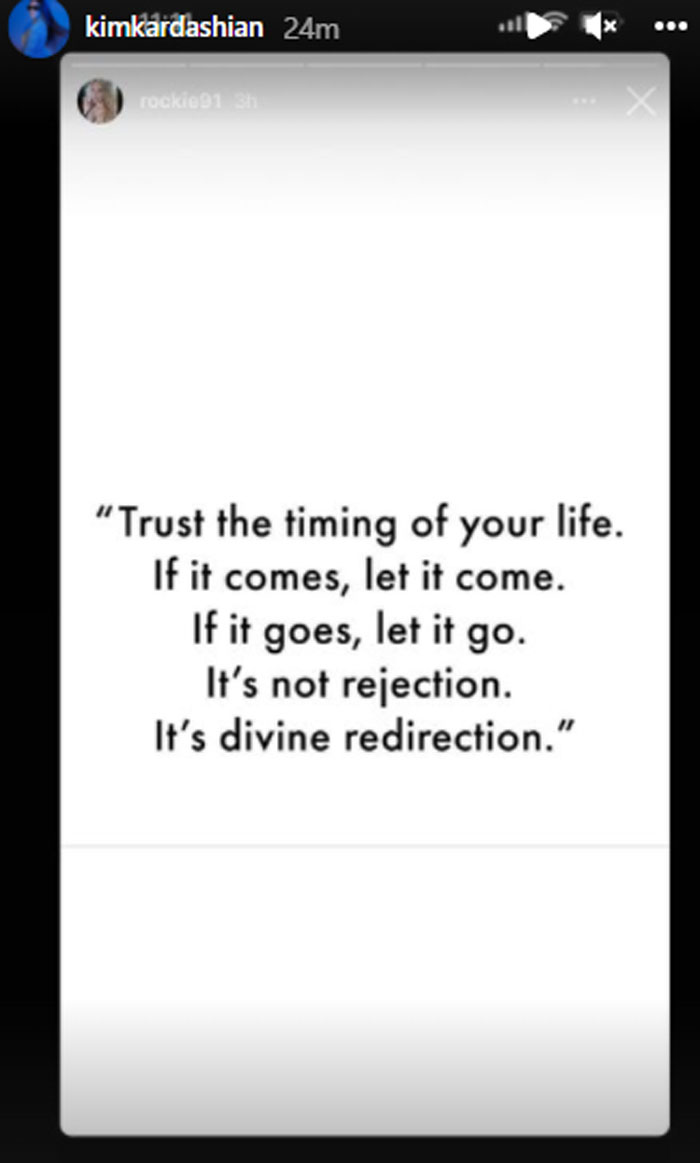700x1163 pixels.
Task: Open the kimkardashian username link
Action: click(174, 28)
